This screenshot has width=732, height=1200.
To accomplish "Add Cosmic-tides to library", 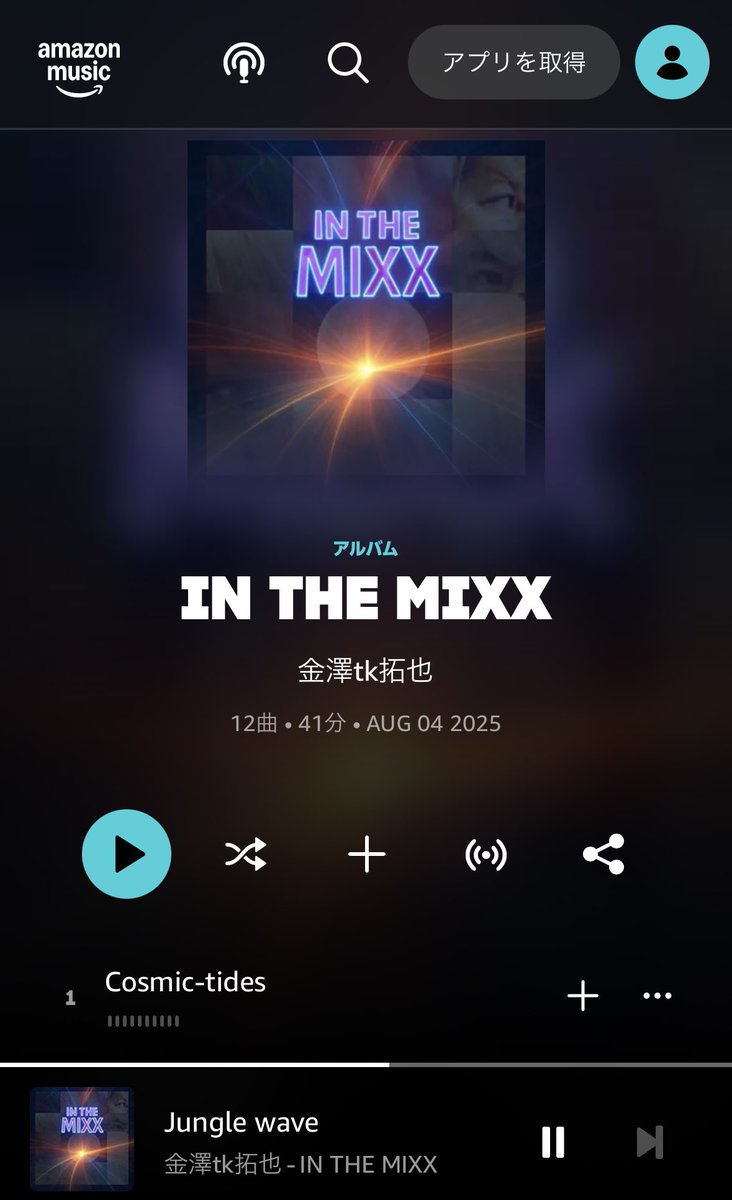I will 583,996.
